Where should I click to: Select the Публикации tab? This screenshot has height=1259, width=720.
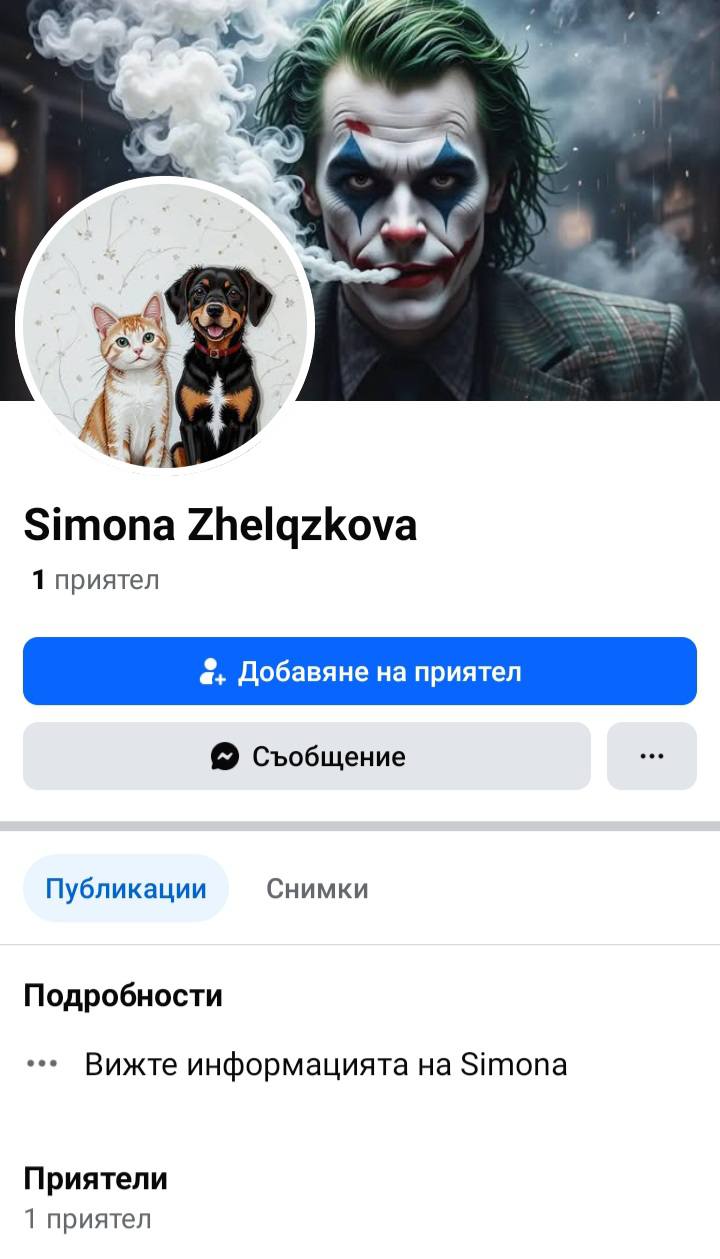point(126,888)
